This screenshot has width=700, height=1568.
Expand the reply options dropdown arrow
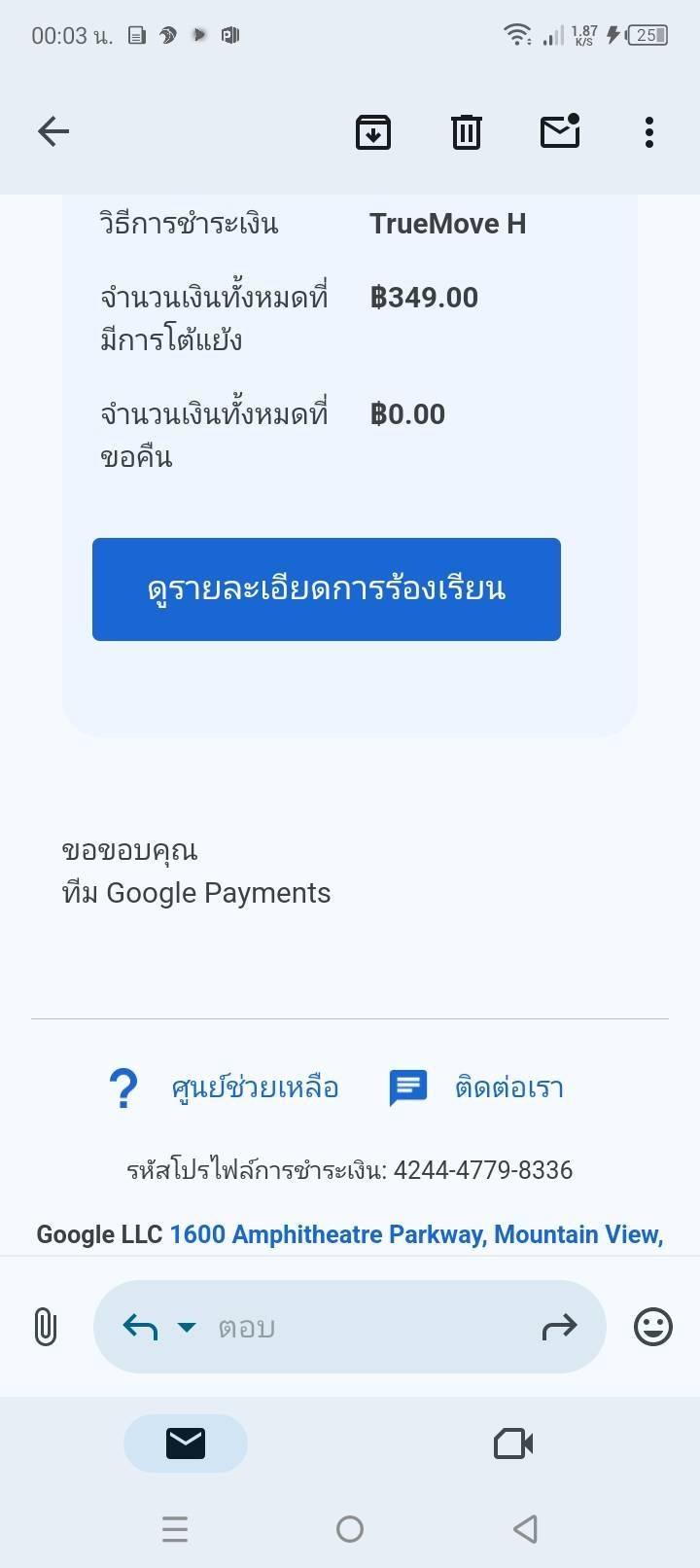187,1327
